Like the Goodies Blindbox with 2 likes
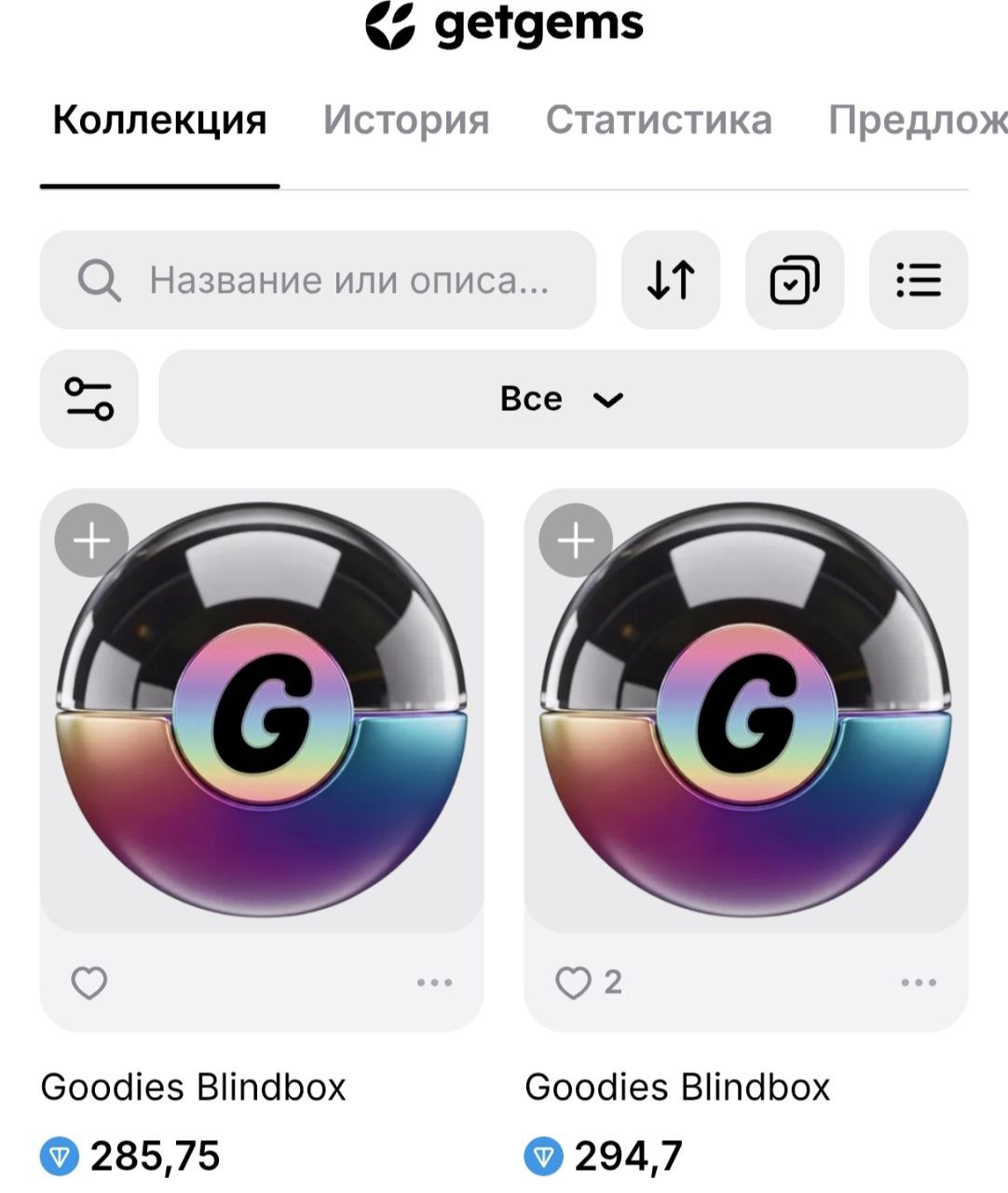The image size is (1008, 1193). click(x=574, y=982)
